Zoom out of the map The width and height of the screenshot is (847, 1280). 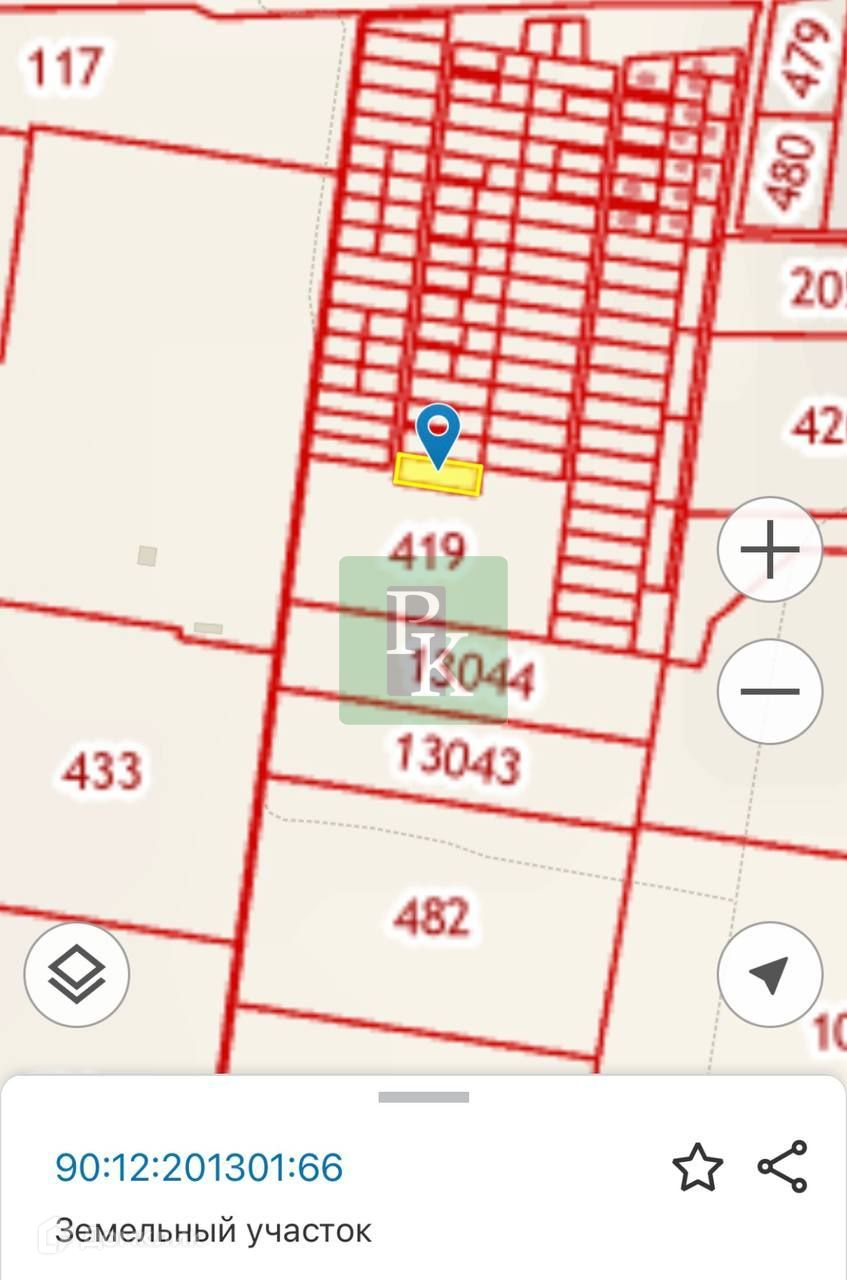click(x=769, y=691)
